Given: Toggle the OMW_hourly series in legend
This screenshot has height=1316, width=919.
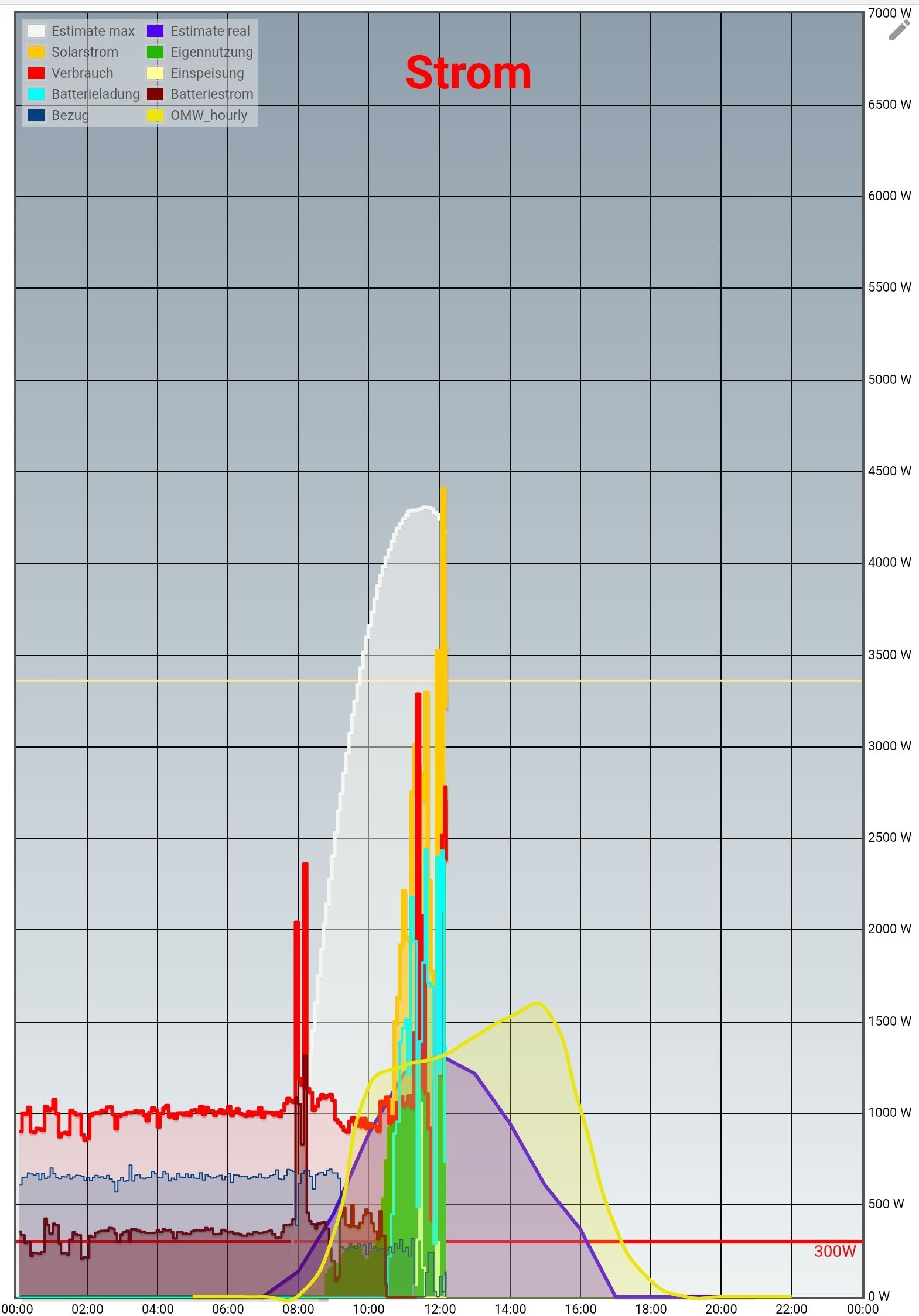Looking at the screenshot, I should pyautogui.click(x=198, y=115).
